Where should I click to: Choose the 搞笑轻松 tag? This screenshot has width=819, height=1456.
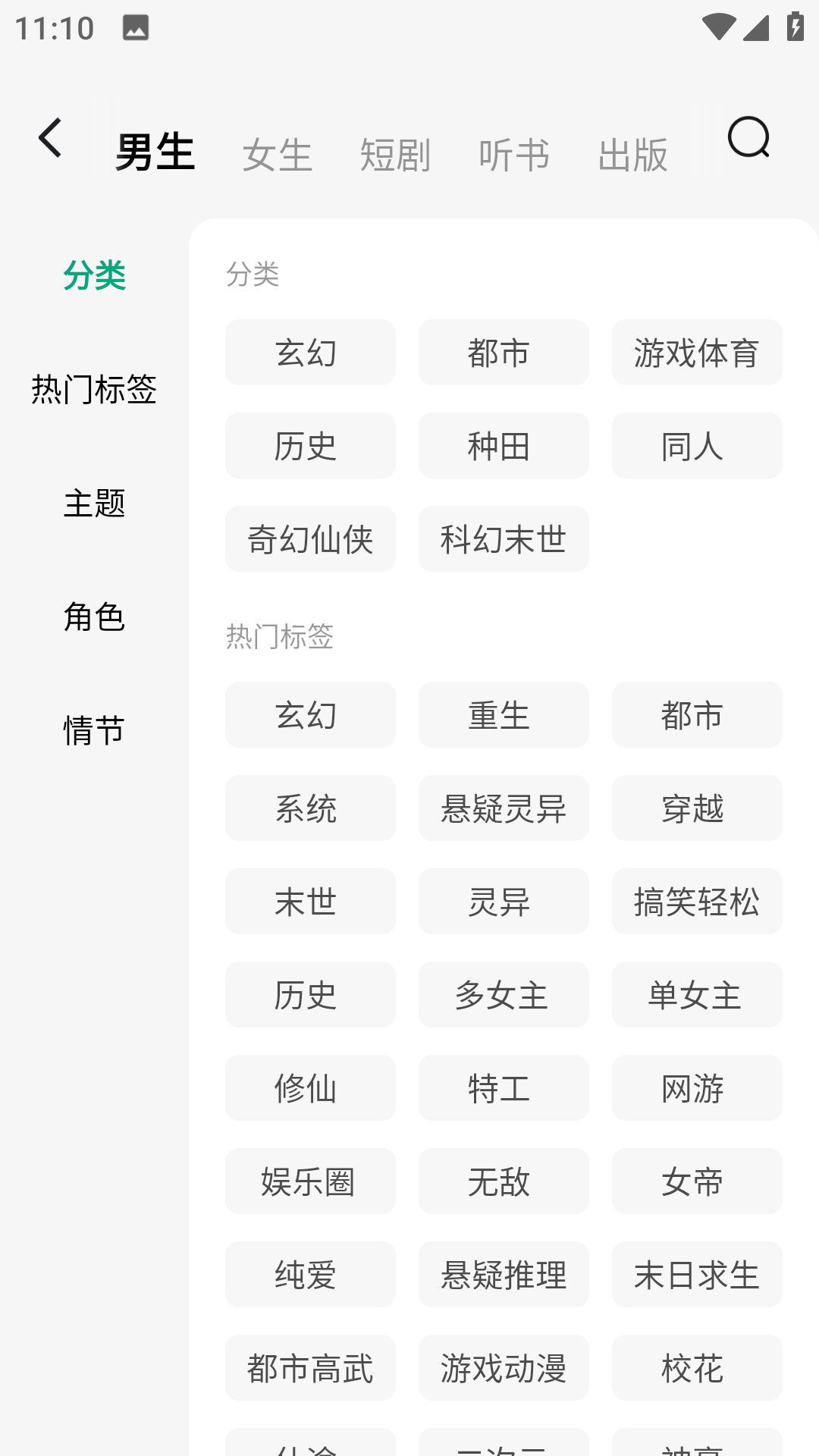[697, 902]
